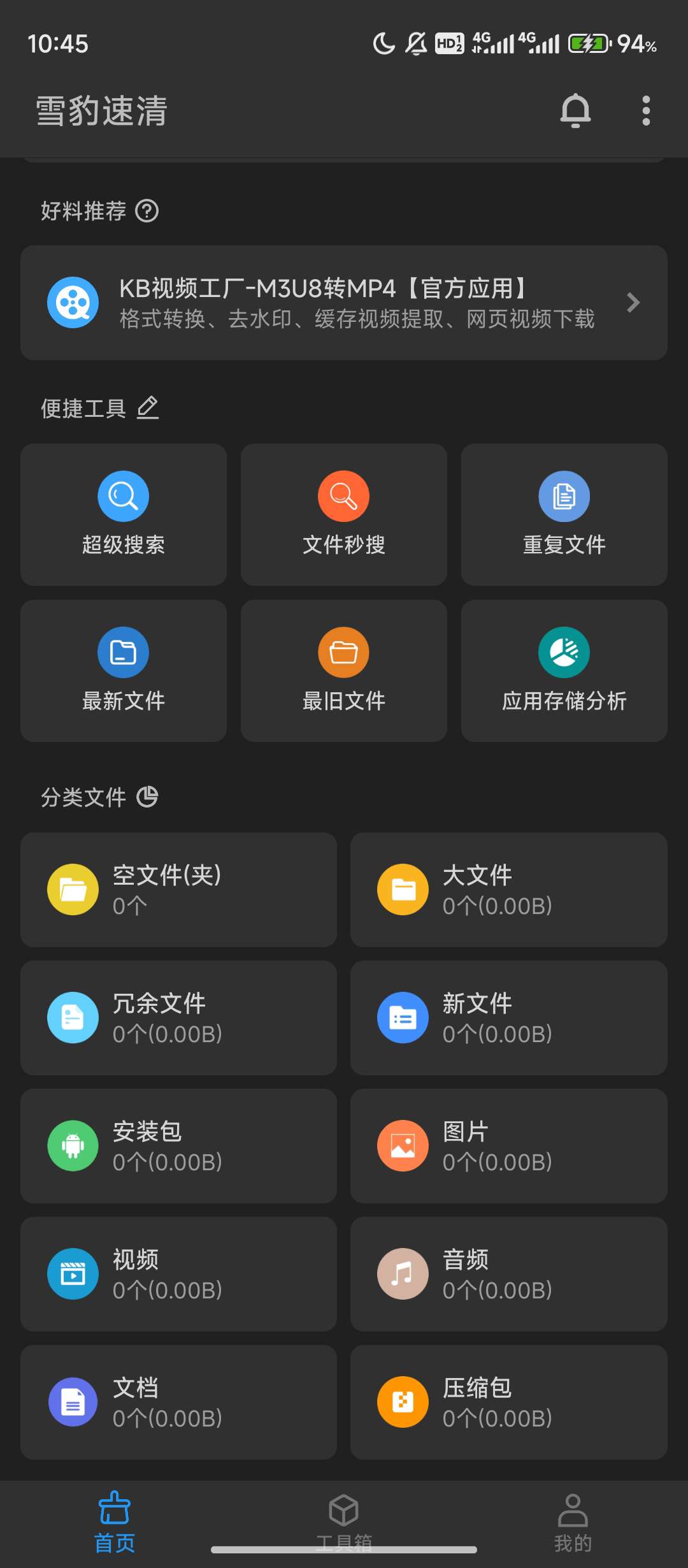Launch 超级搜索 tool

[x=124, y=514]
